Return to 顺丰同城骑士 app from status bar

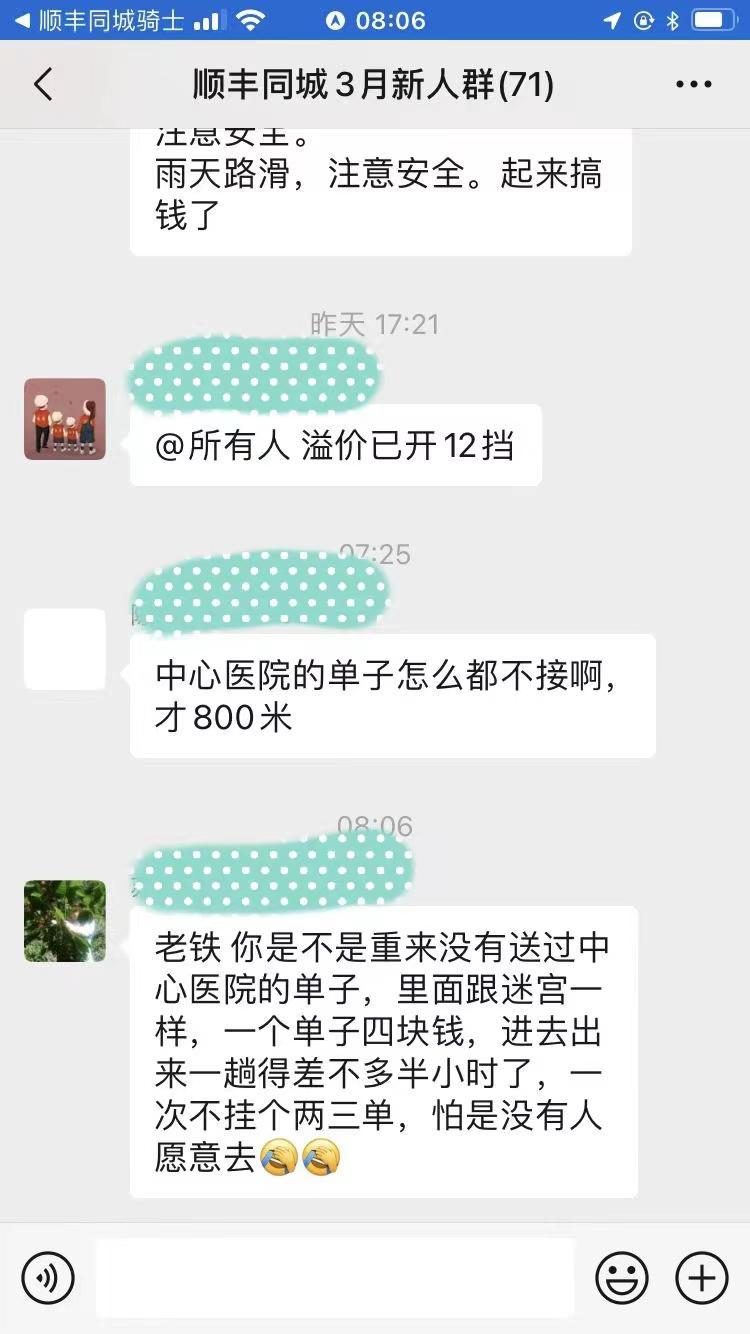click(100, 20)
